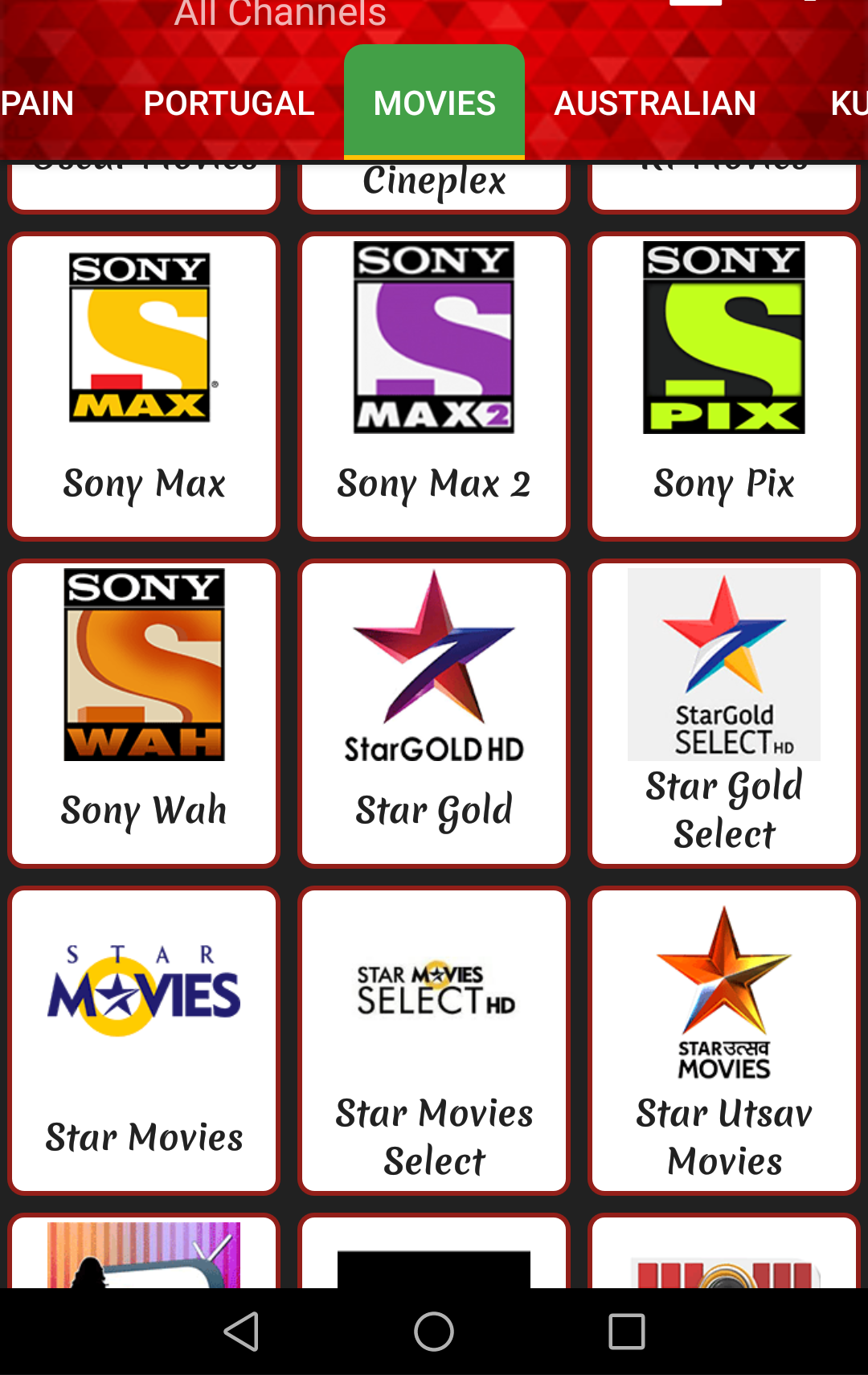This screenshot has height=1375, width=868.
Task: Switch to the Portugal tab
Action: pyautogui.click(x=228, y=104)
